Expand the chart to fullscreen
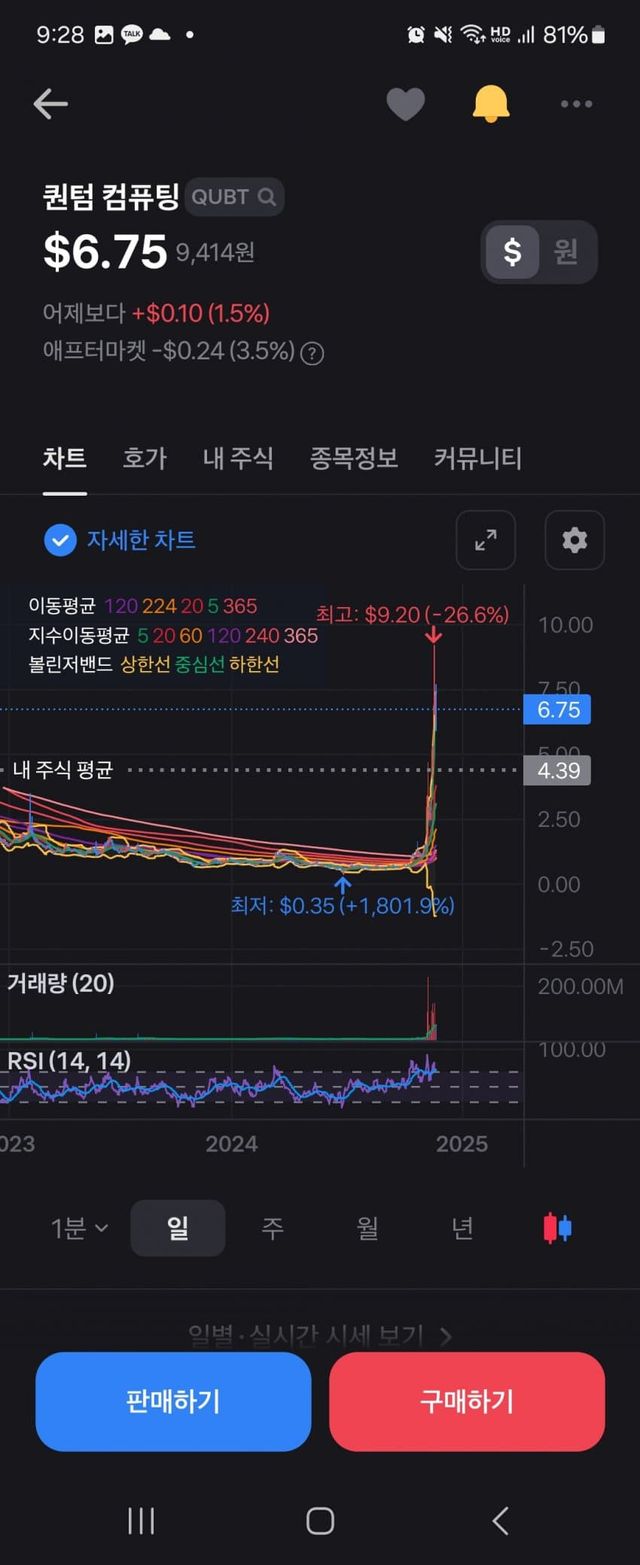 [486, 540]
